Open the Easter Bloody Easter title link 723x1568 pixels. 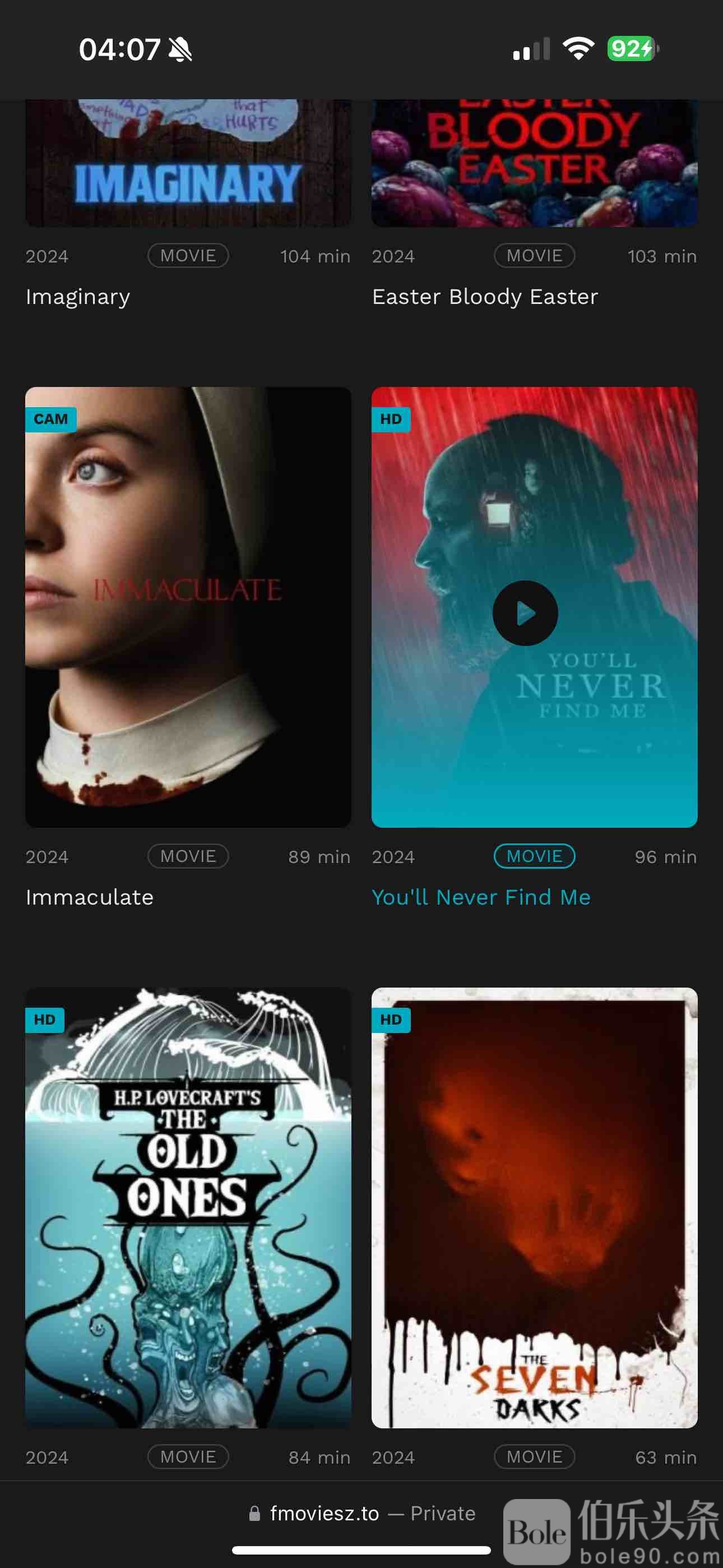tap(484, 297)
